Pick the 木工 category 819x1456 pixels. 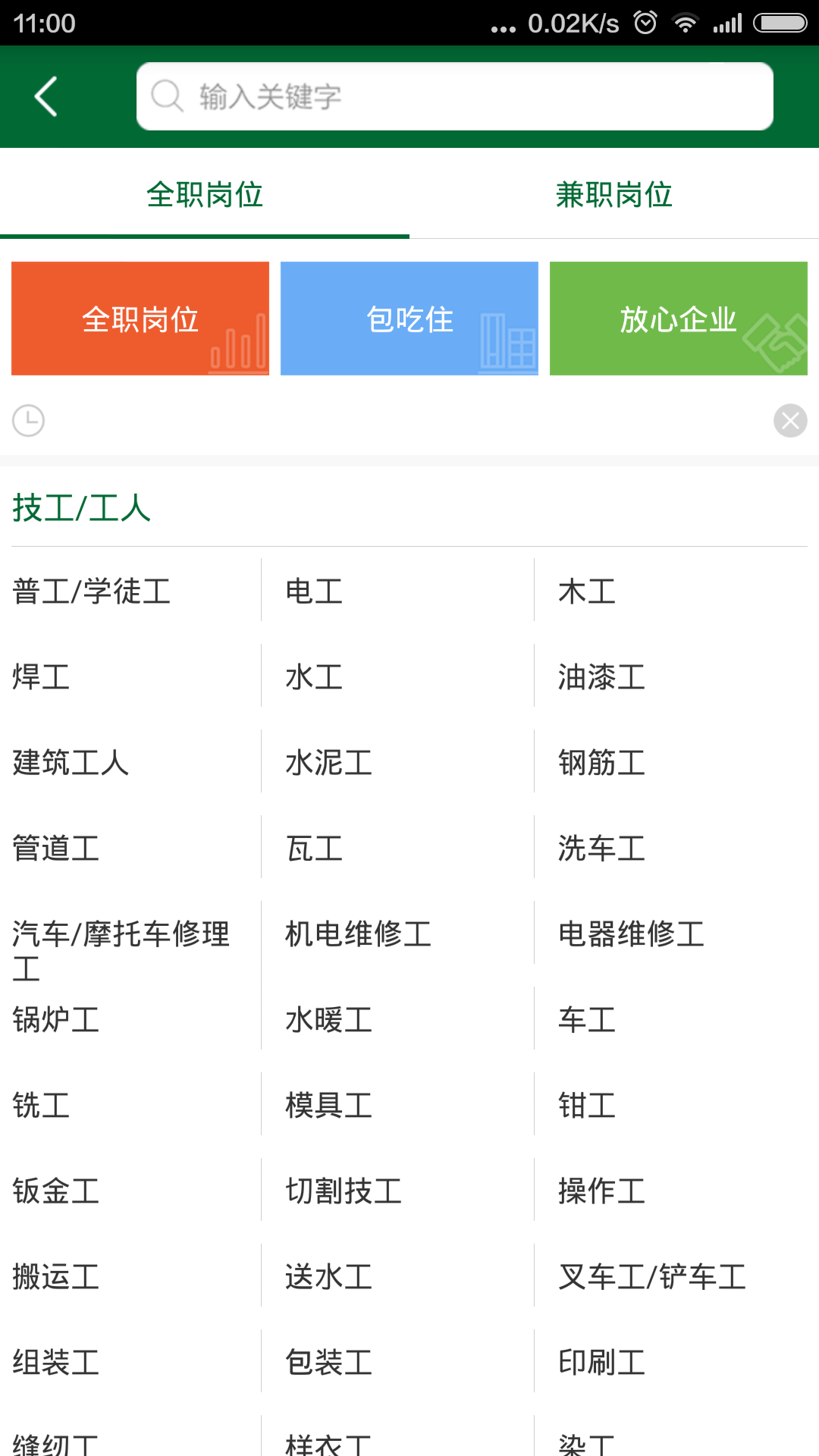(587, 591)
